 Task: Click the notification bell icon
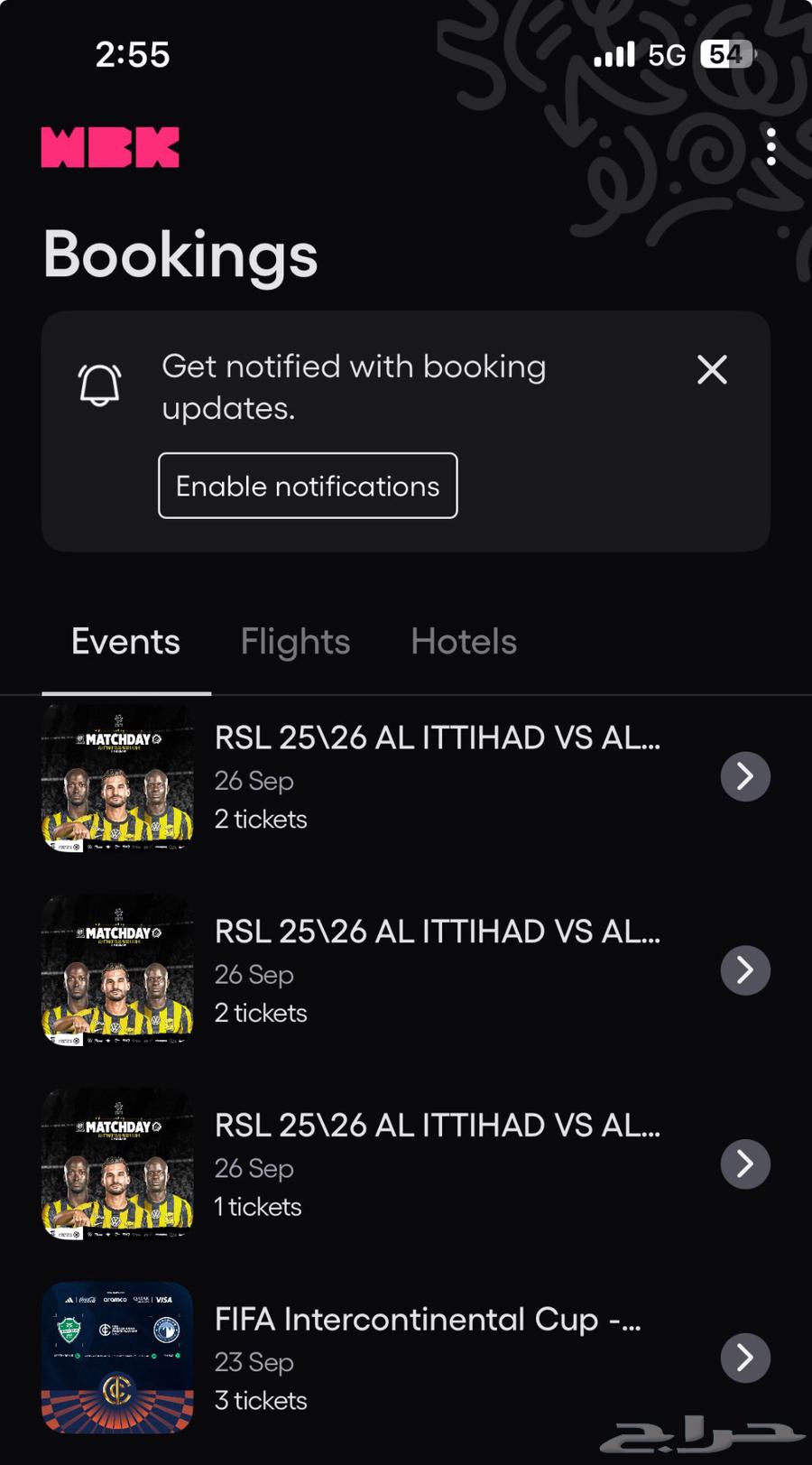coord(99,383)
